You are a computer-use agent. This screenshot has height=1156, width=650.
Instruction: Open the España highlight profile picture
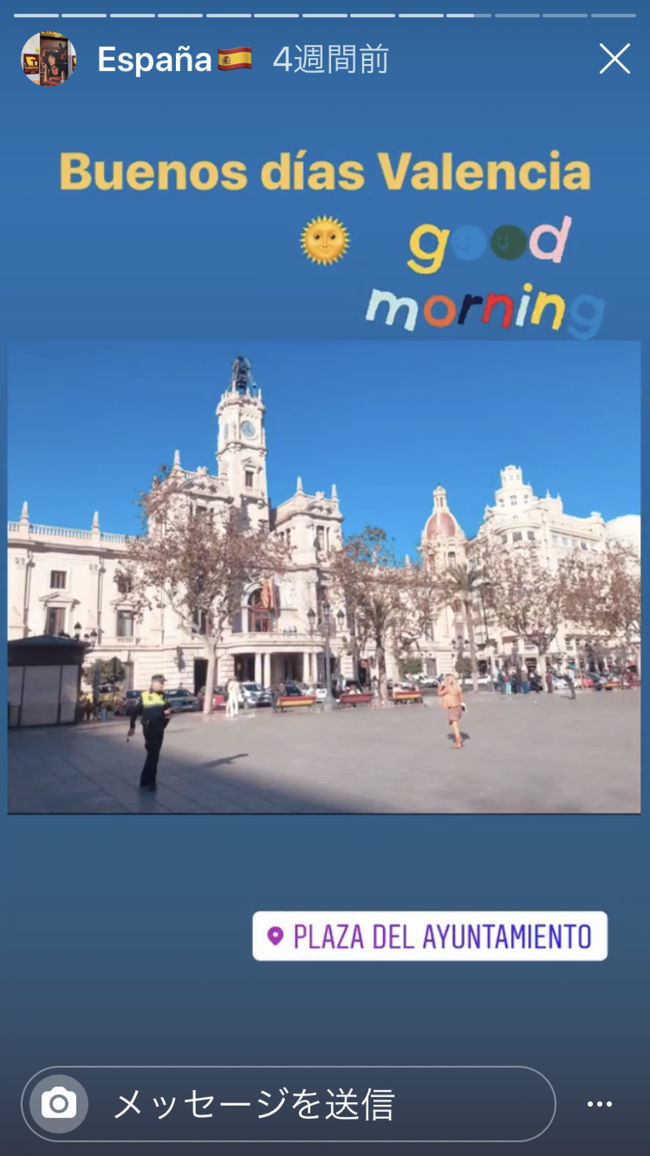coord(48,59)
